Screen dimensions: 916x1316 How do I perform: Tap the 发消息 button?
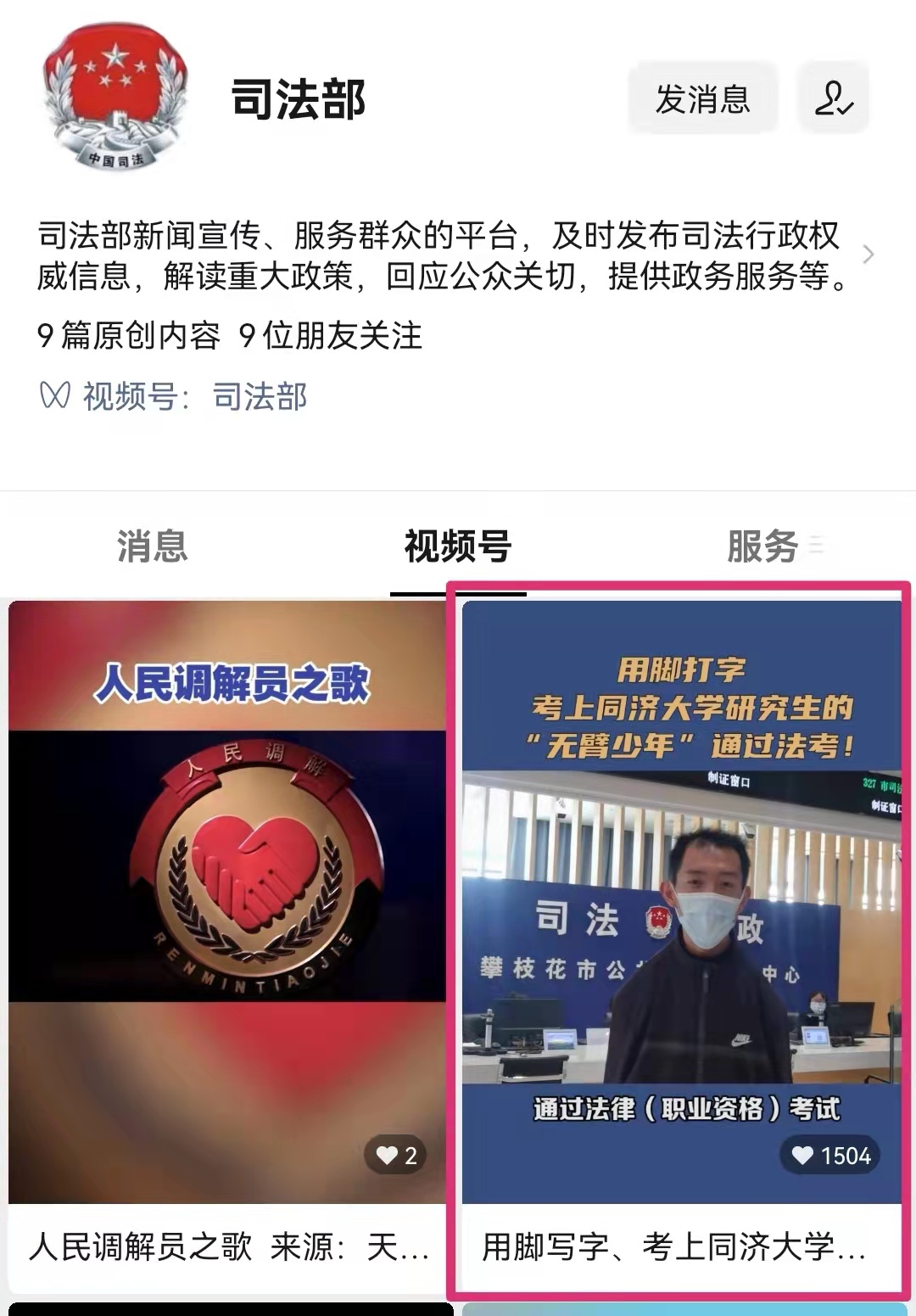(702, 98)
